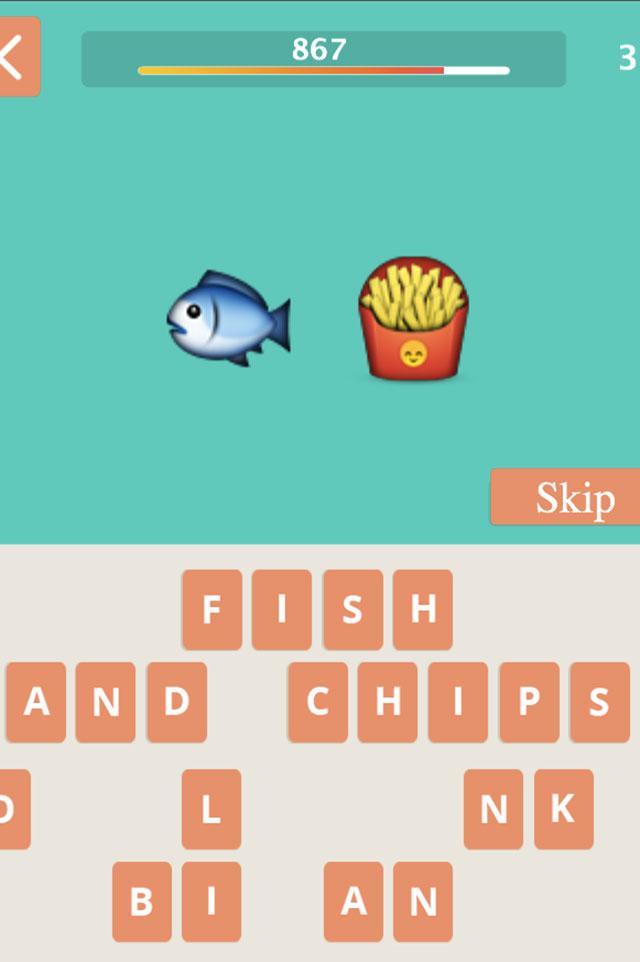The image size is (640, 962).
Task: Select the letter C tile
Action: 318,701
